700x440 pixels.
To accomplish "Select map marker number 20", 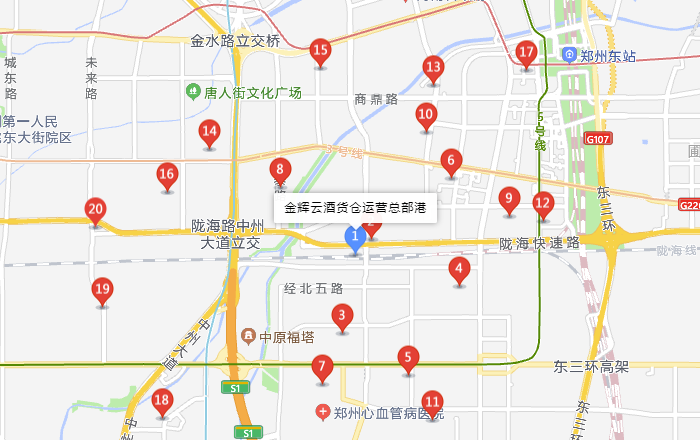I will tap(96, 212).
